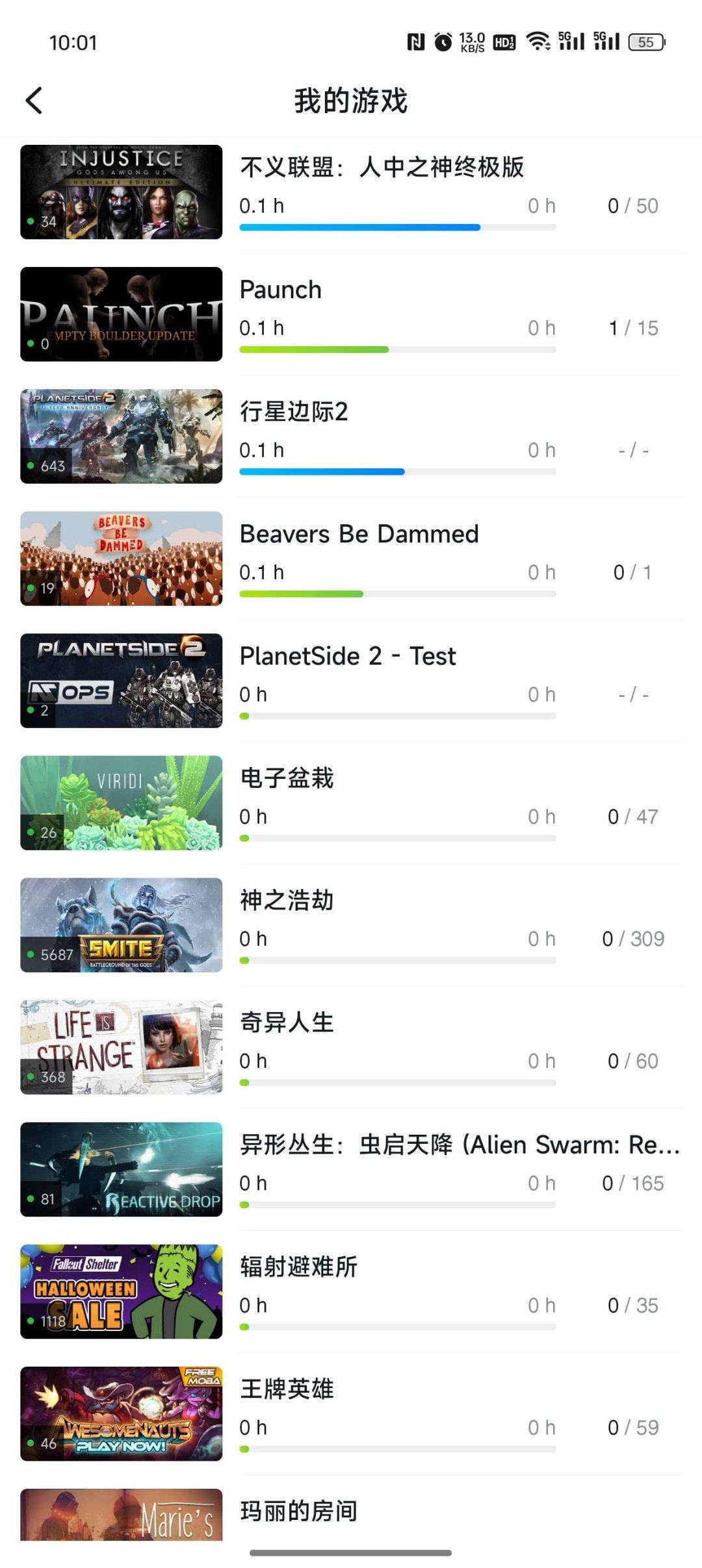Open the Injustice: Gods Among Us cover thumbnail

click(121, 191)
